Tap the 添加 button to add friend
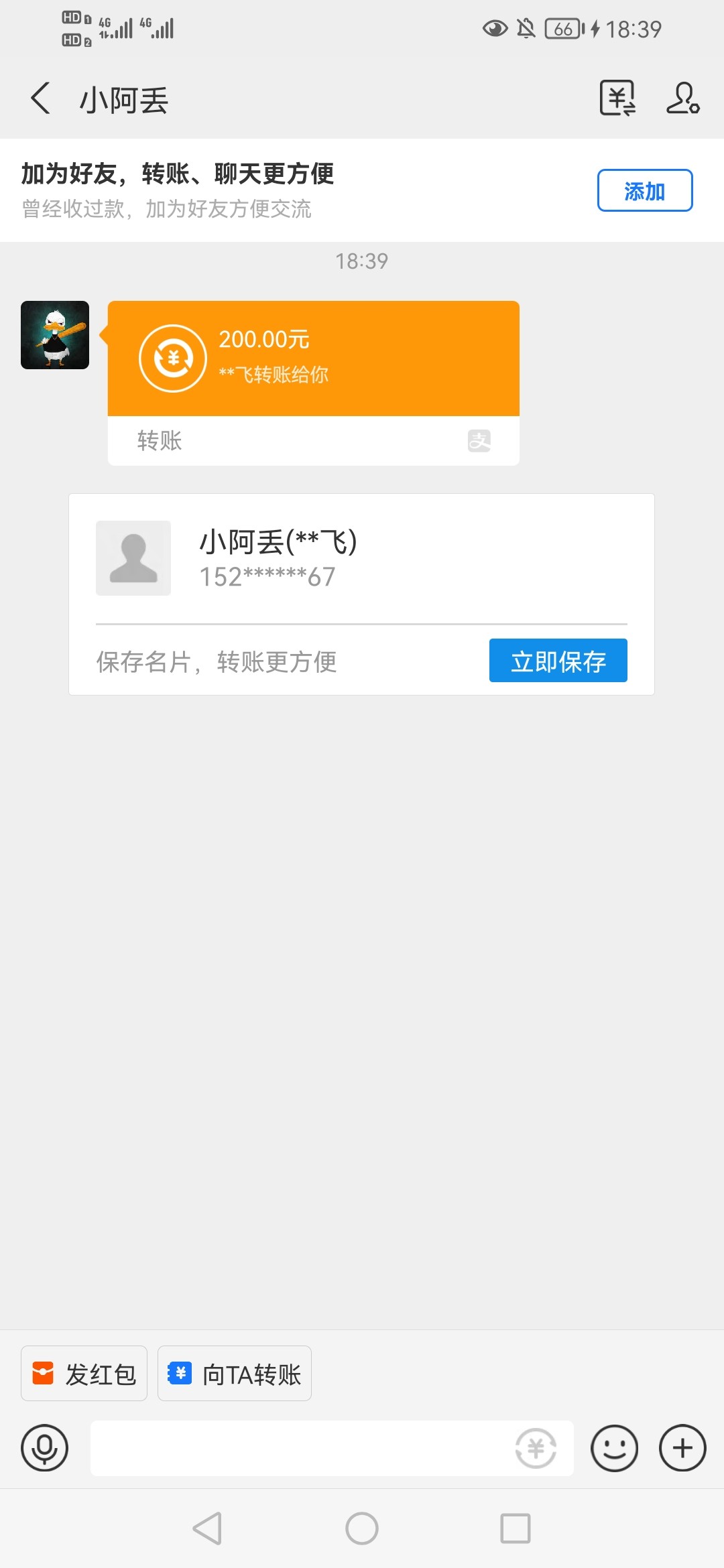The image size is (724, 1568). click(644, 190)
